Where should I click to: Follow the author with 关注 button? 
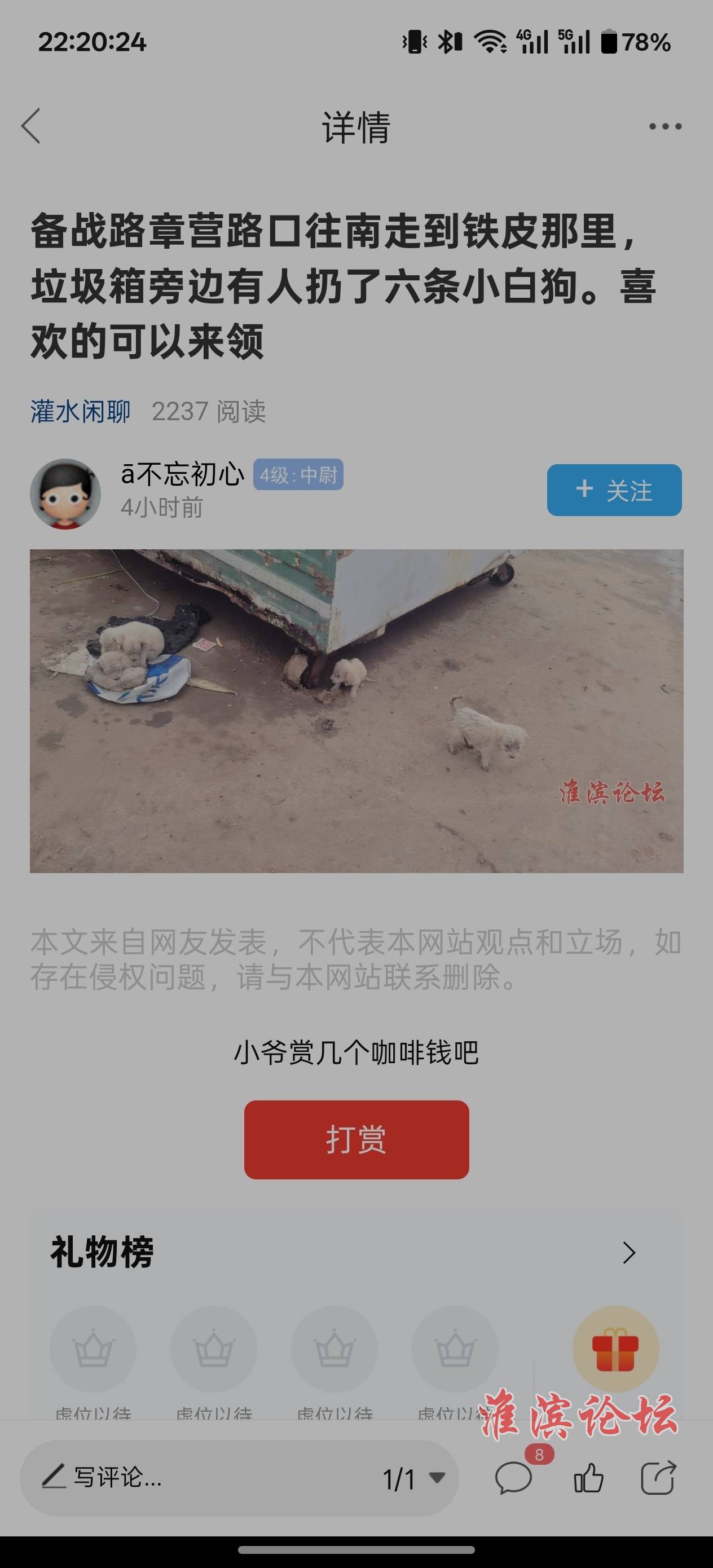point(614,491)
